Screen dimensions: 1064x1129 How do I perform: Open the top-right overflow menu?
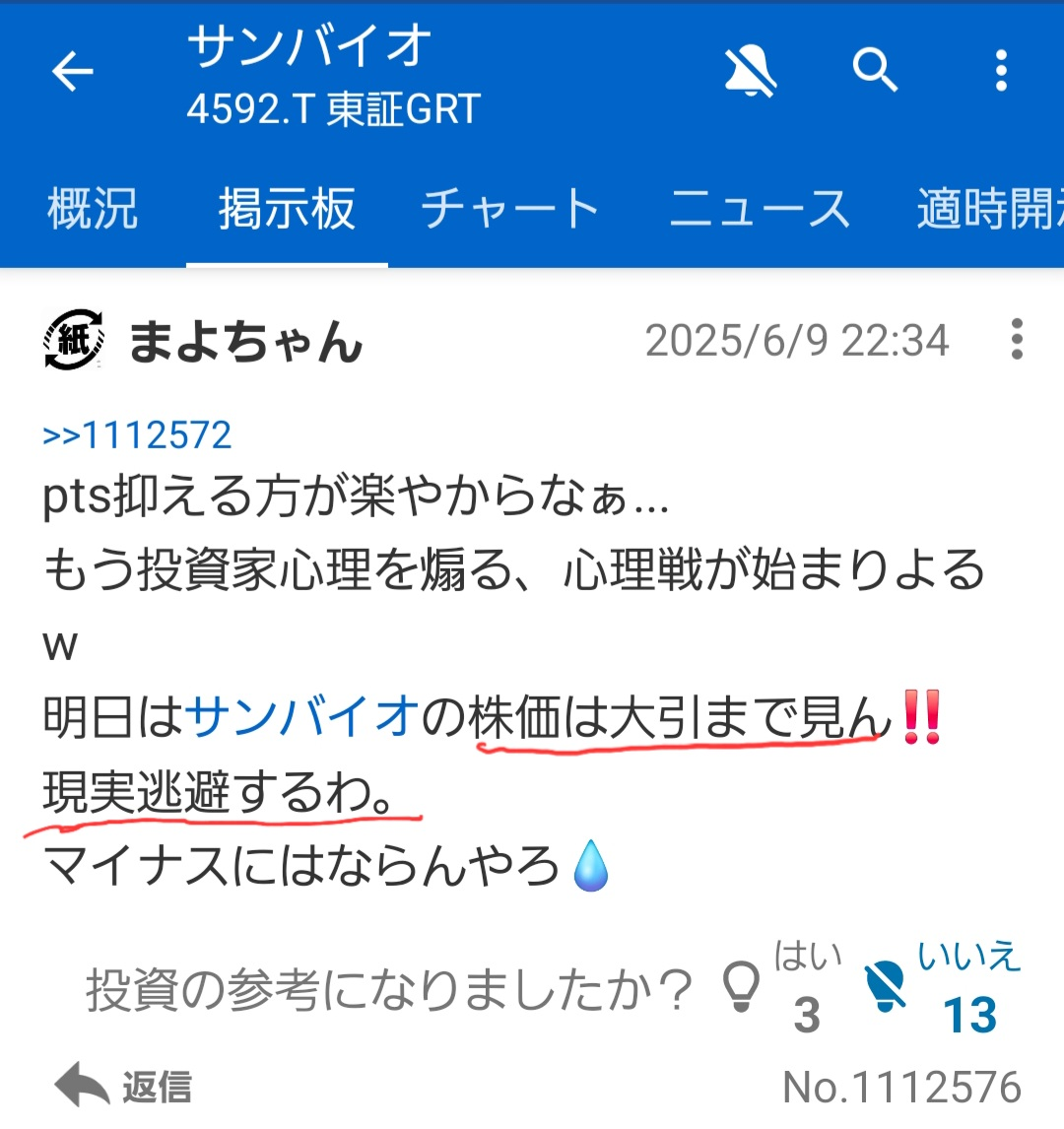[999, 71]
